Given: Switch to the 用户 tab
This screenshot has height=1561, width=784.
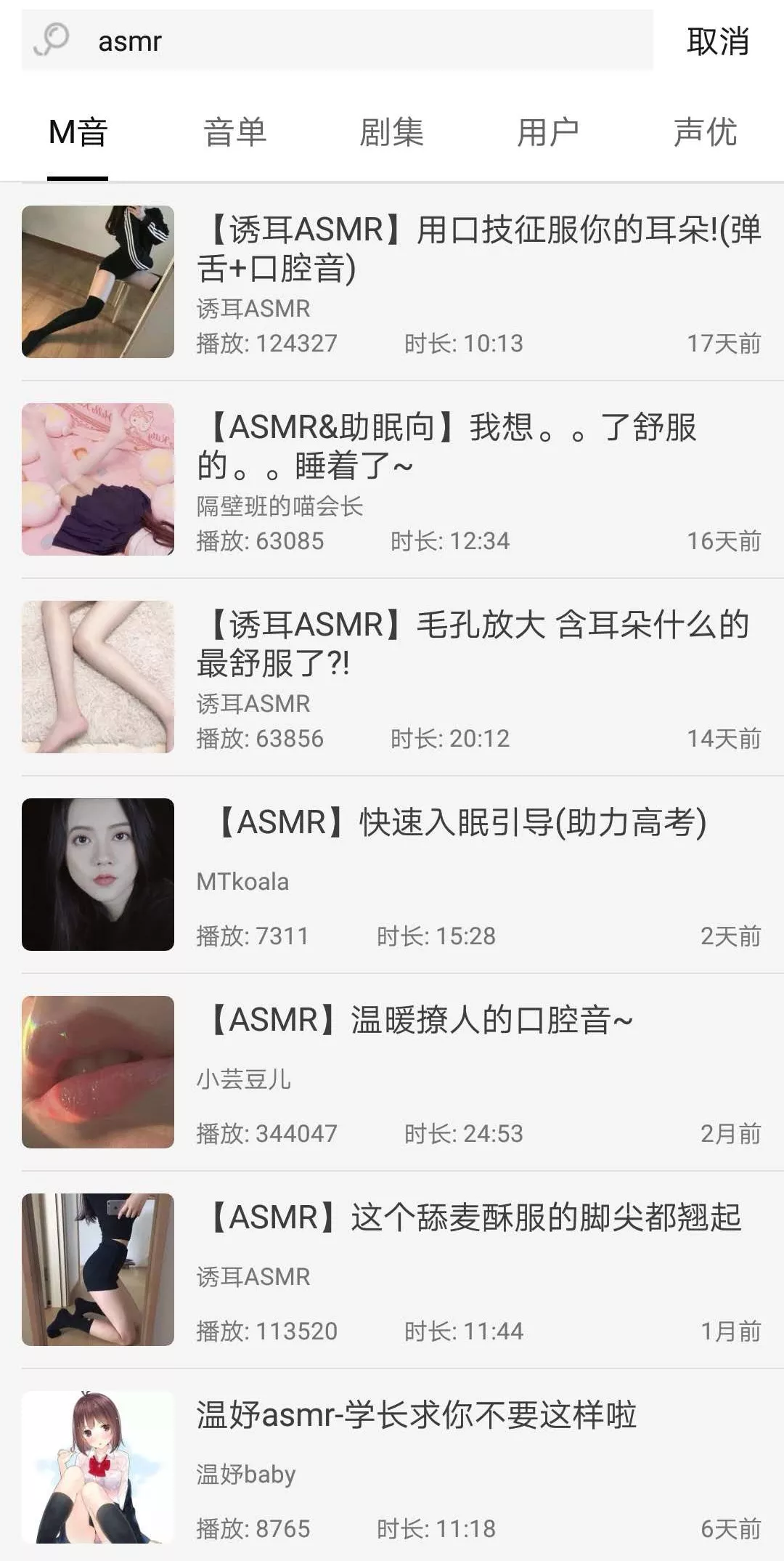Looking at the screenshot, I should click(548, 133).
